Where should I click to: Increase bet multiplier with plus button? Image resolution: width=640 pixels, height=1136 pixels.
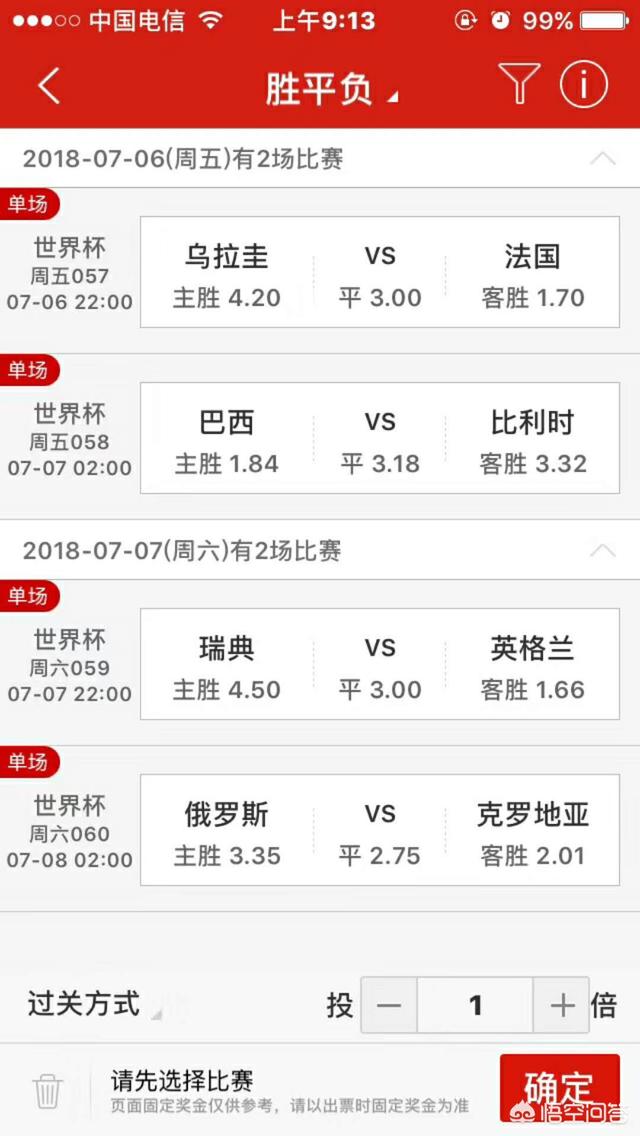pyautogui.click(x=561, y=1005)
